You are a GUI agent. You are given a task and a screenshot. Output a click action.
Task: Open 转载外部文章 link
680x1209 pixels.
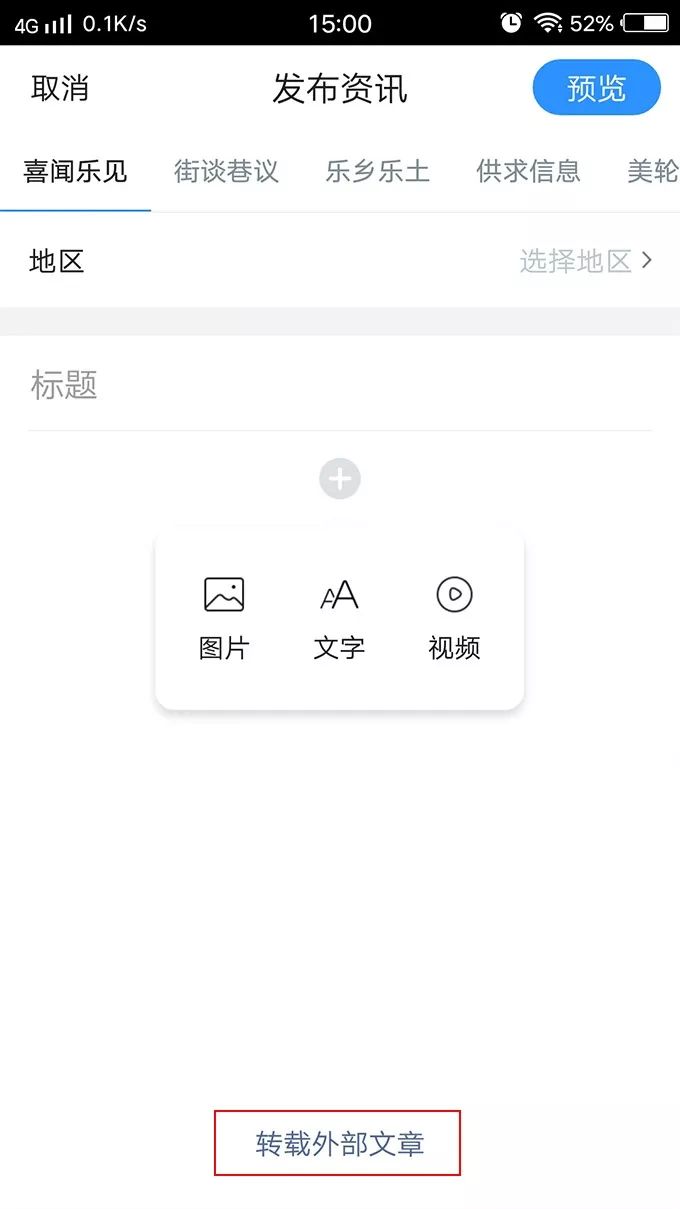(x=339, y=1143)
